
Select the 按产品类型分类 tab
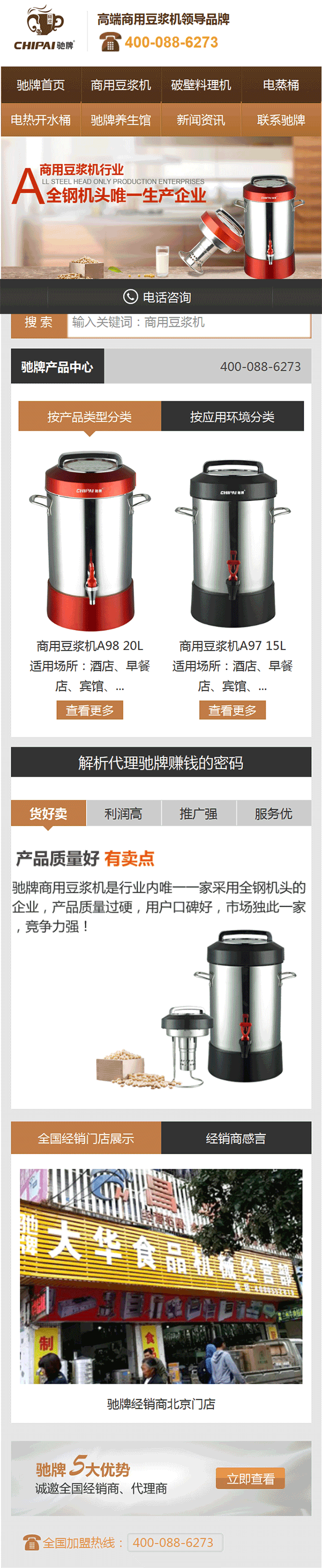(90, 417)
